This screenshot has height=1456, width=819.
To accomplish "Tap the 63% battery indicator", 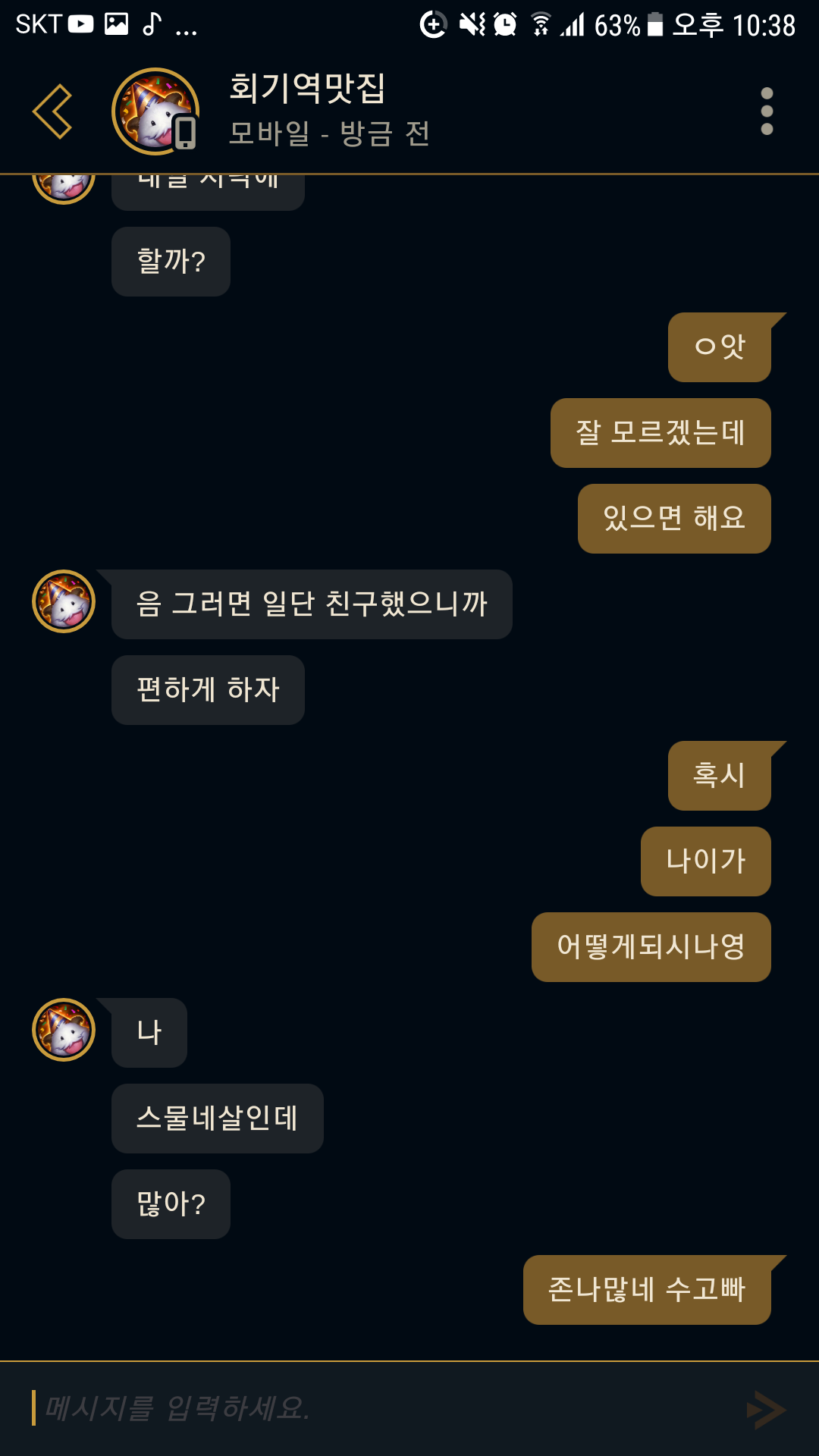I will point(622,25).
